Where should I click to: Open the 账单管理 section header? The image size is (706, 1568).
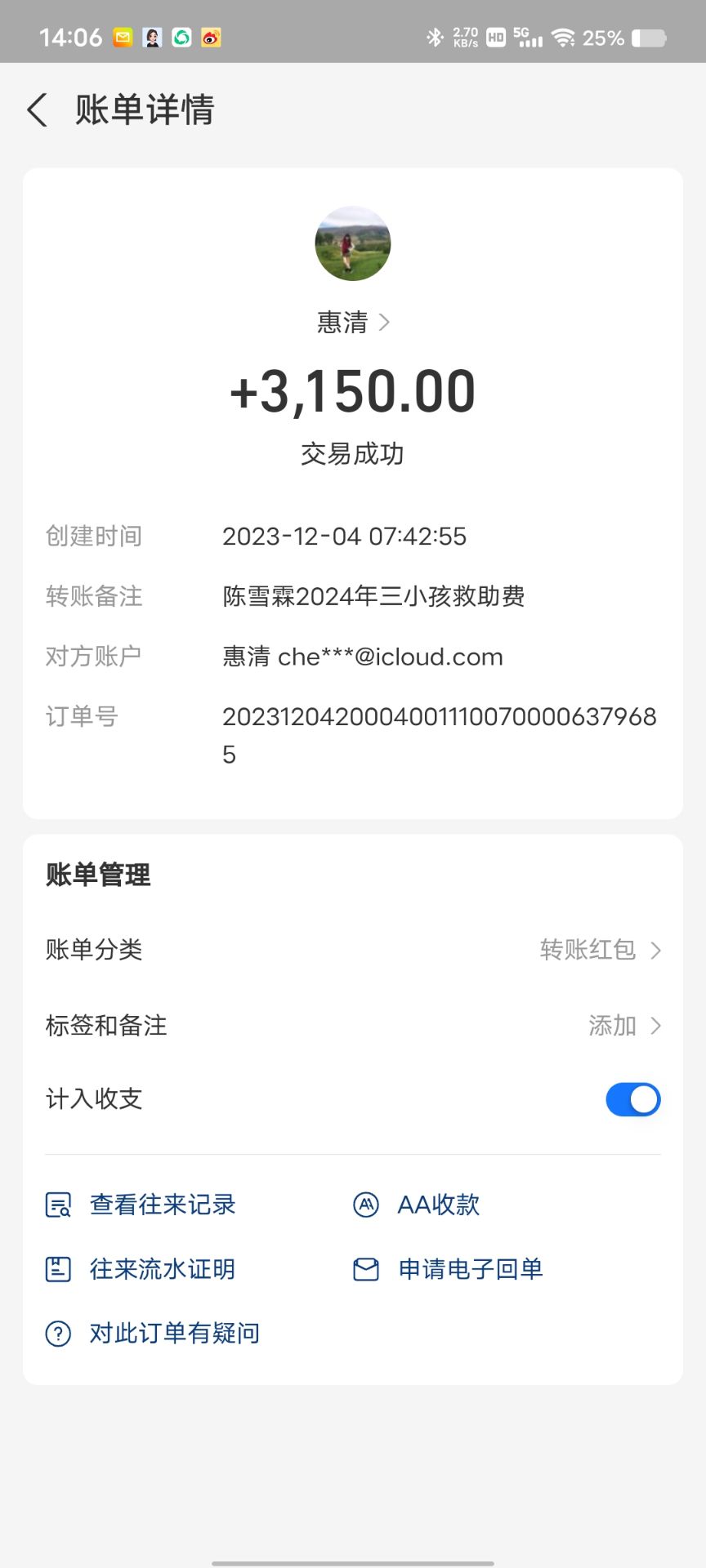[97, 875]
